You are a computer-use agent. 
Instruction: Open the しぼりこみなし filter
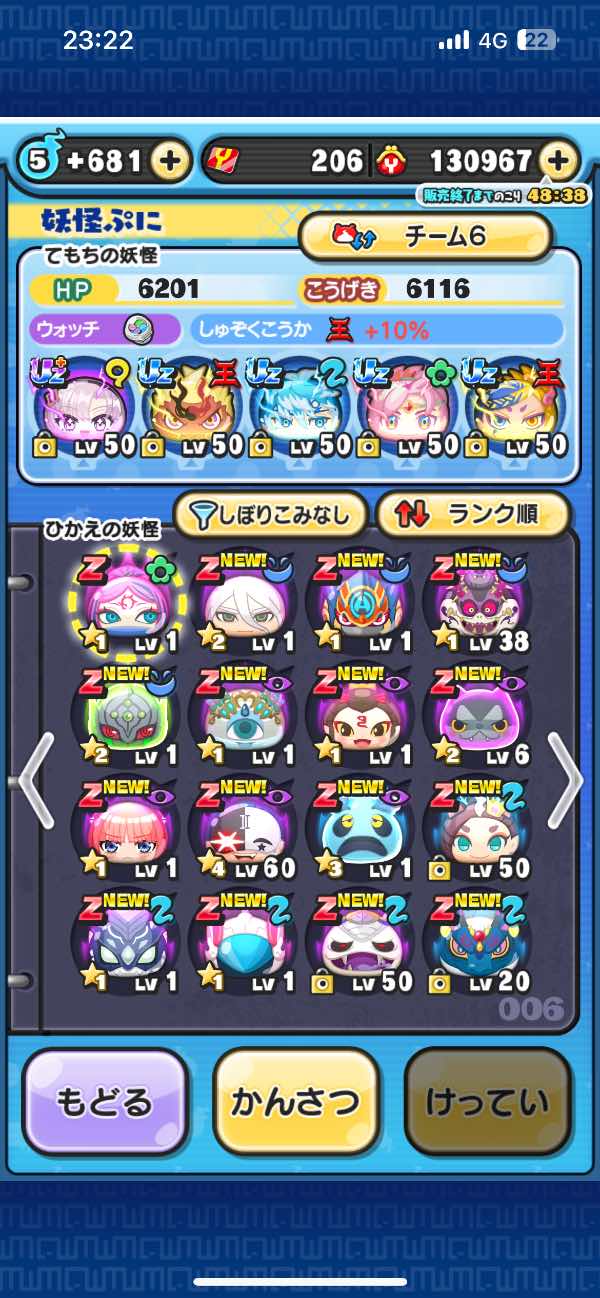[272, 515]
